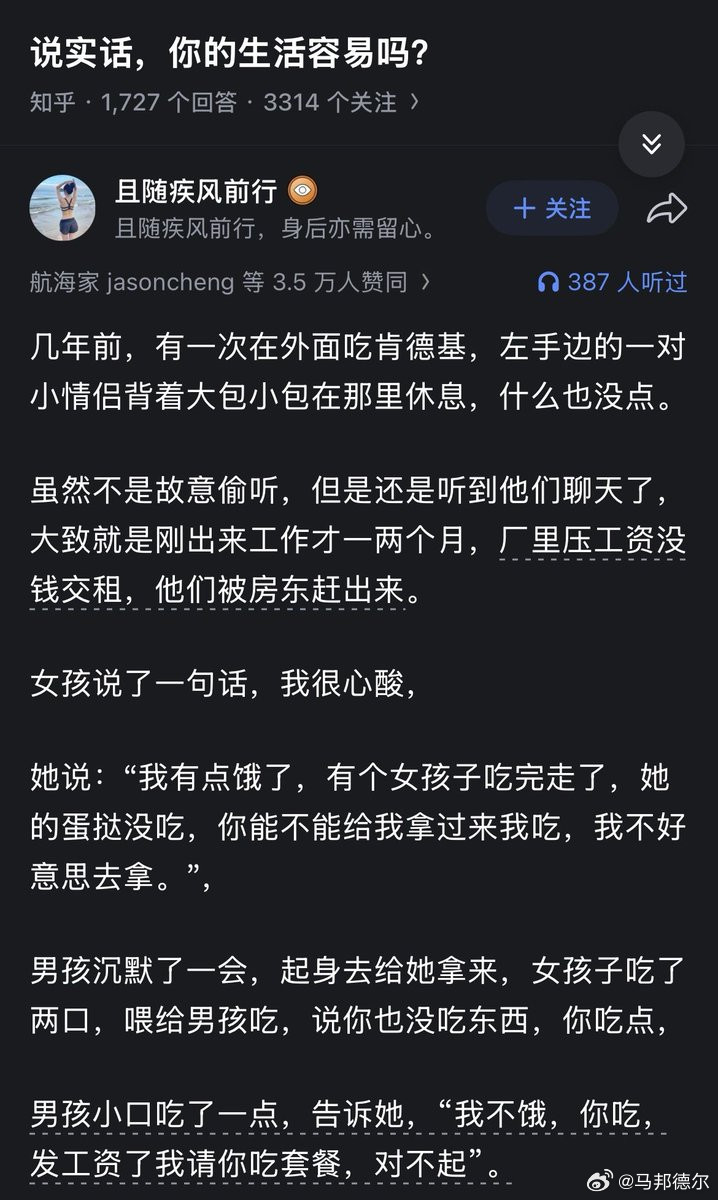Open 且随疾风前行's profile avatar
The height and width of the screenshot is (1200, 718).
point(62,208)
